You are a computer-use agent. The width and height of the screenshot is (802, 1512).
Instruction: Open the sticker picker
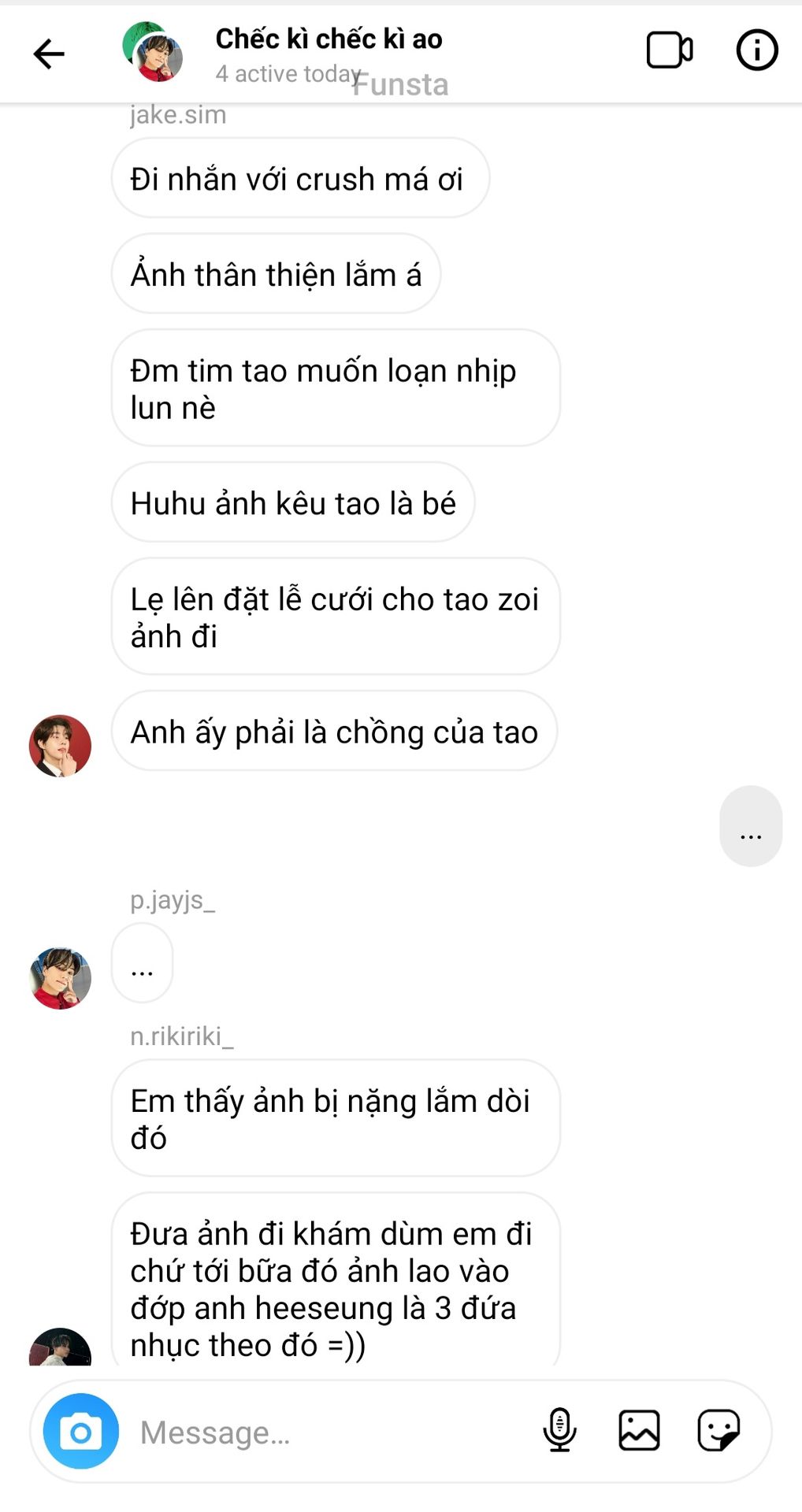click(x=718, y=1430)
